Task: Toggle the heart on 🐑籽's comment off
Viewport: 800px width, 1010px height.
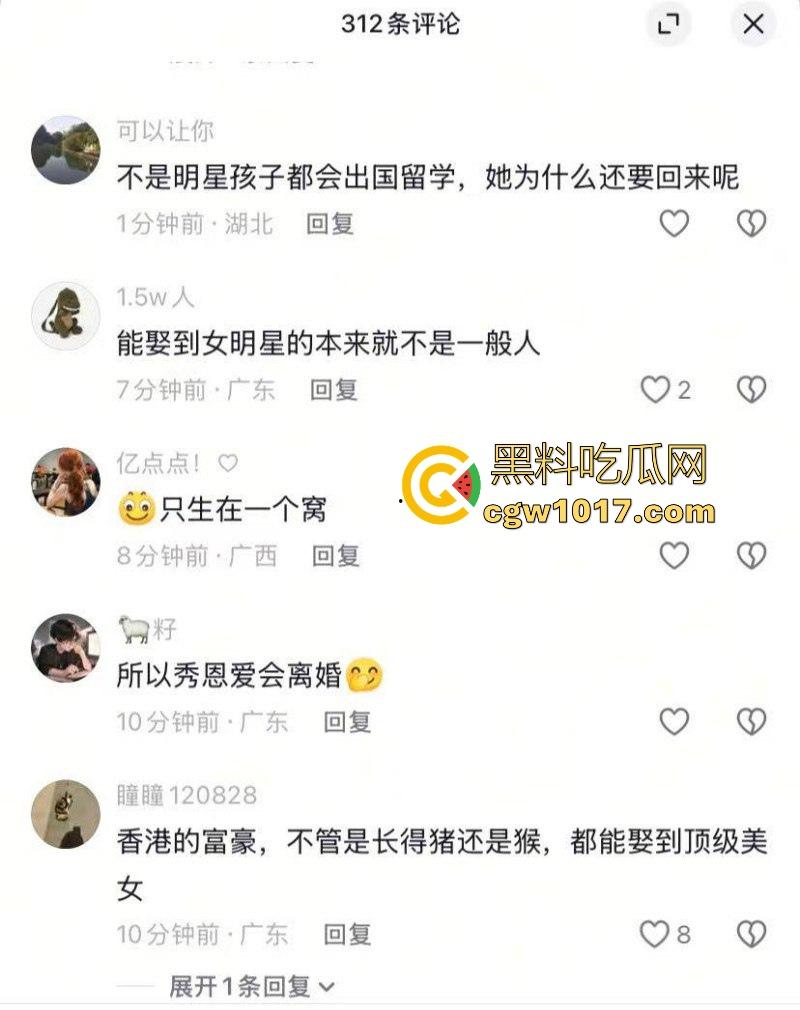Action: click(671, 718)
